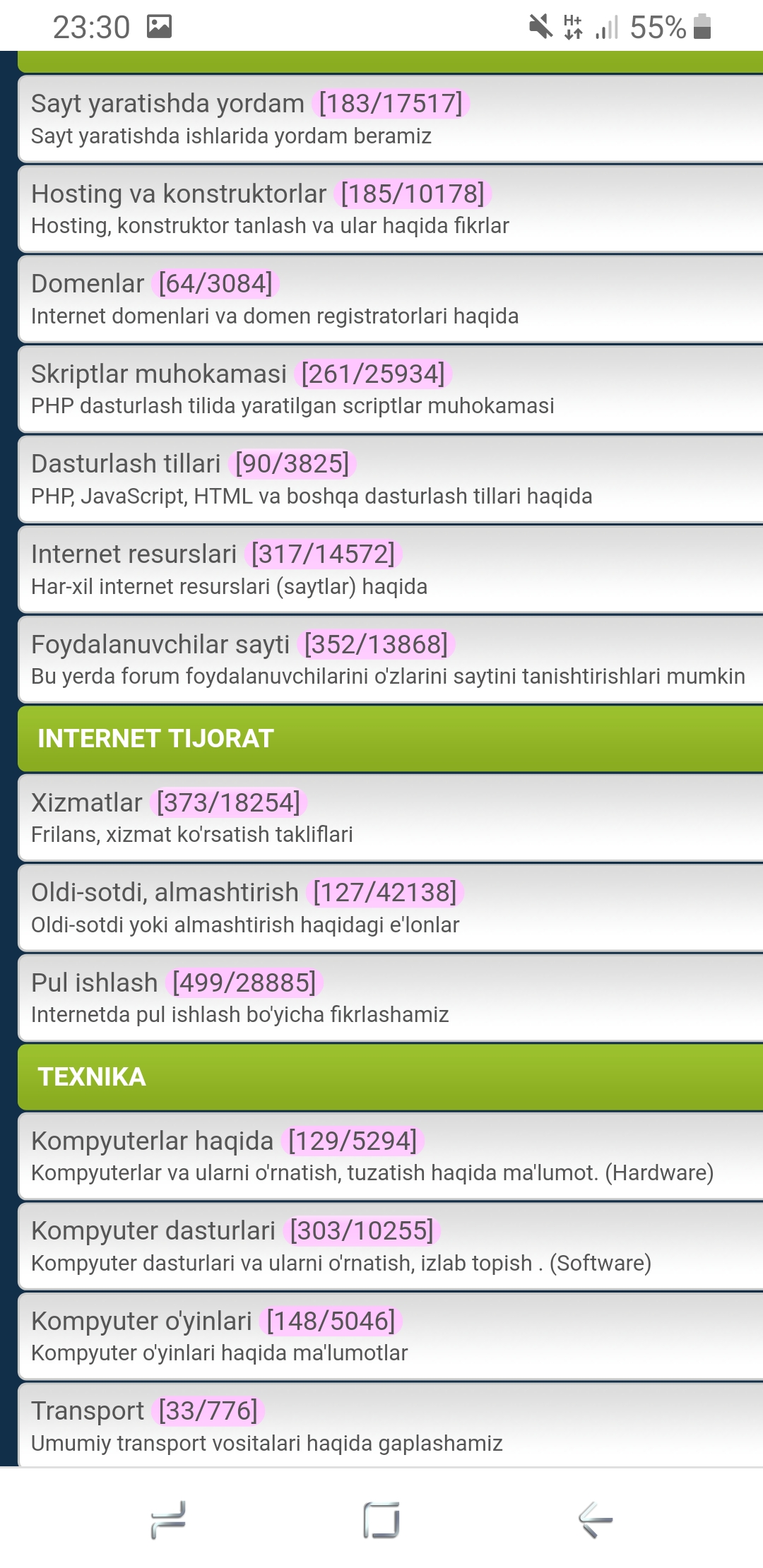Open the recent apps view
The image size is (763, 1568).
(x=168, y=1519)
